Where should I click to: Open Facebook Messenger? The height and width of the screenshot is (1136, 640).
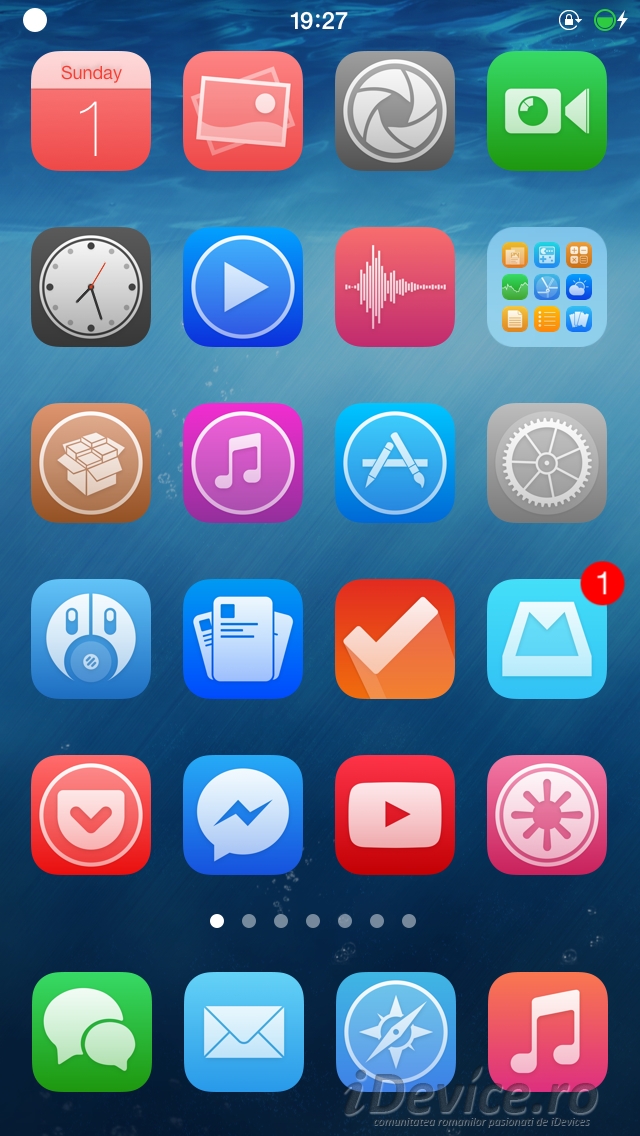[243, 815]
